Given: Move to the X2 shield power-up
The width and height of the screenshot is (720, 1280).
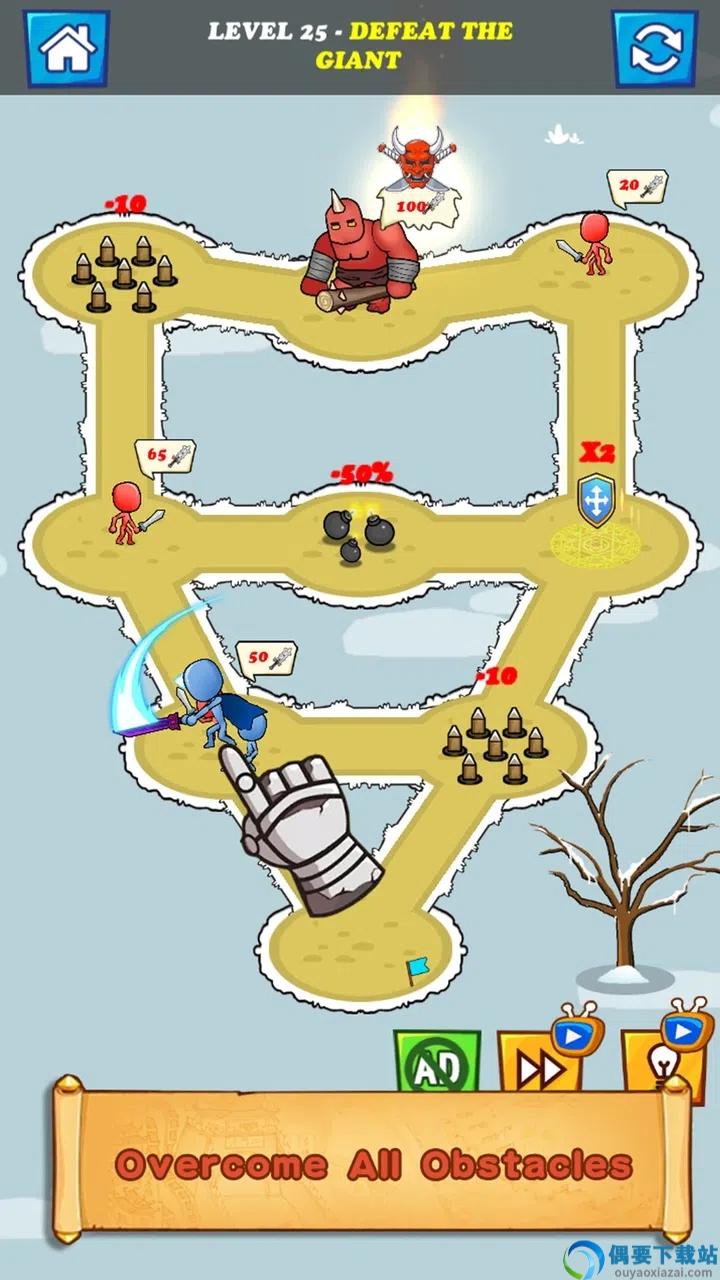Looking at the screenshot, I should [x=596, y=505].
